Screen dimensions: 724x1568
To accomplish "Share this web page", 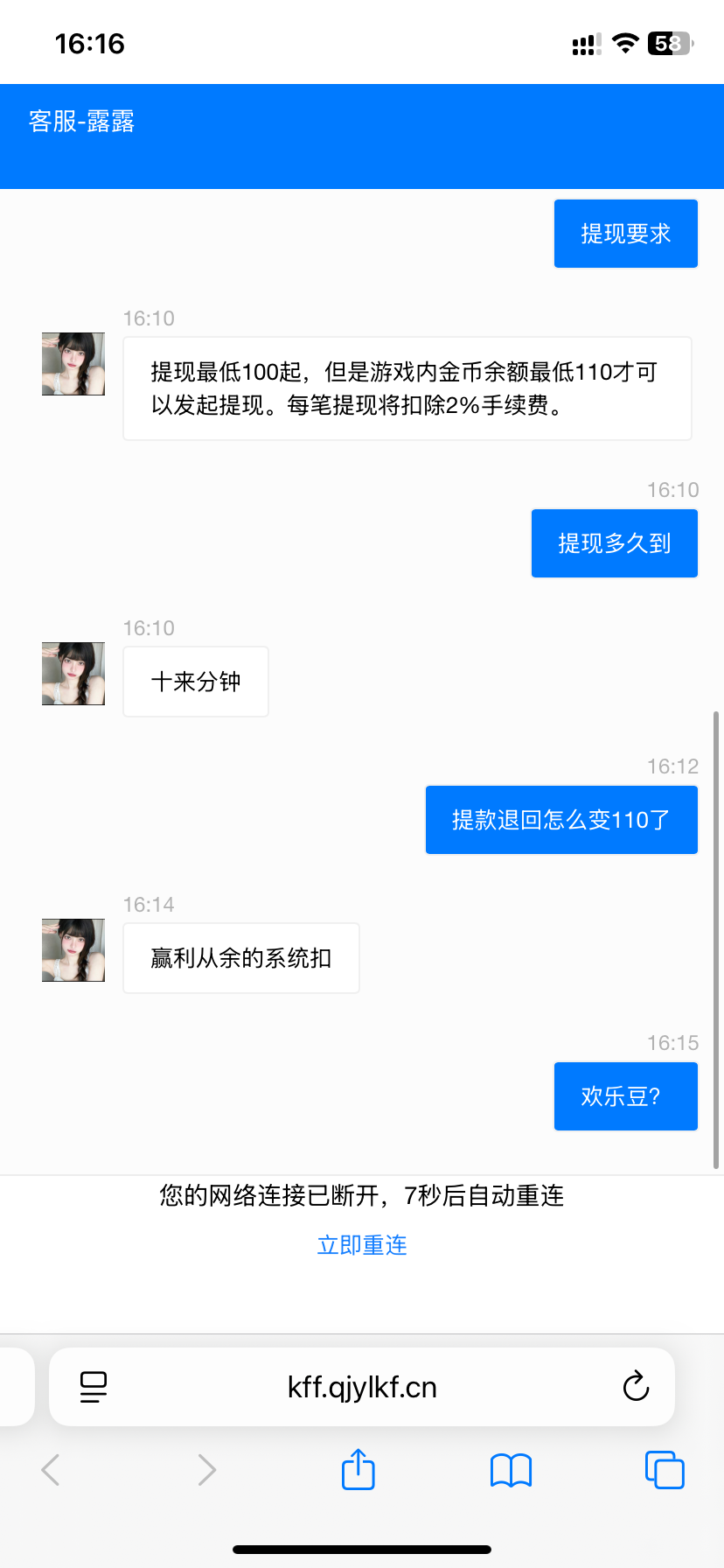I will tap(358, 1468).
